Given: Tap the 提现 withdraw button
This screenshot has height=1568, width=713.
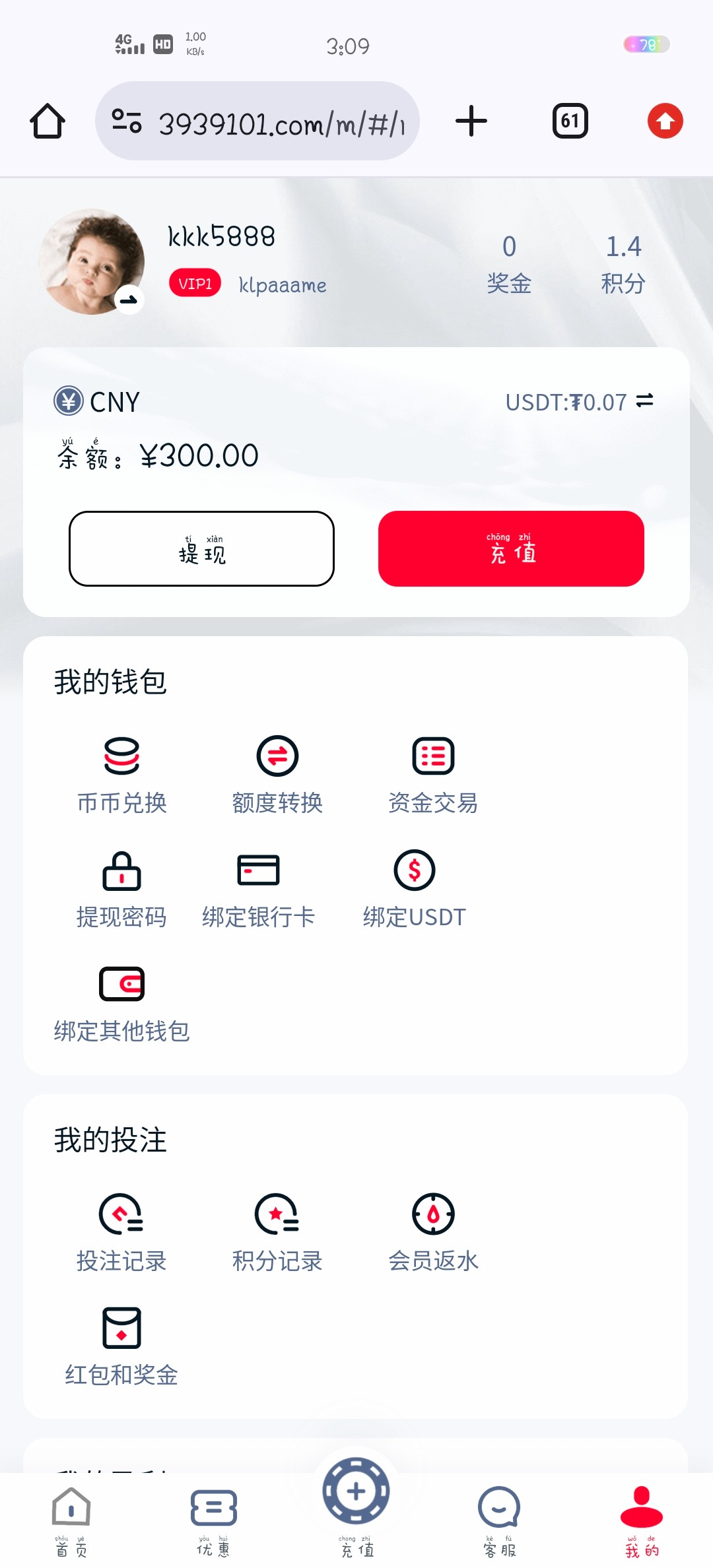Looking at the screenshot, I should 201,548.
